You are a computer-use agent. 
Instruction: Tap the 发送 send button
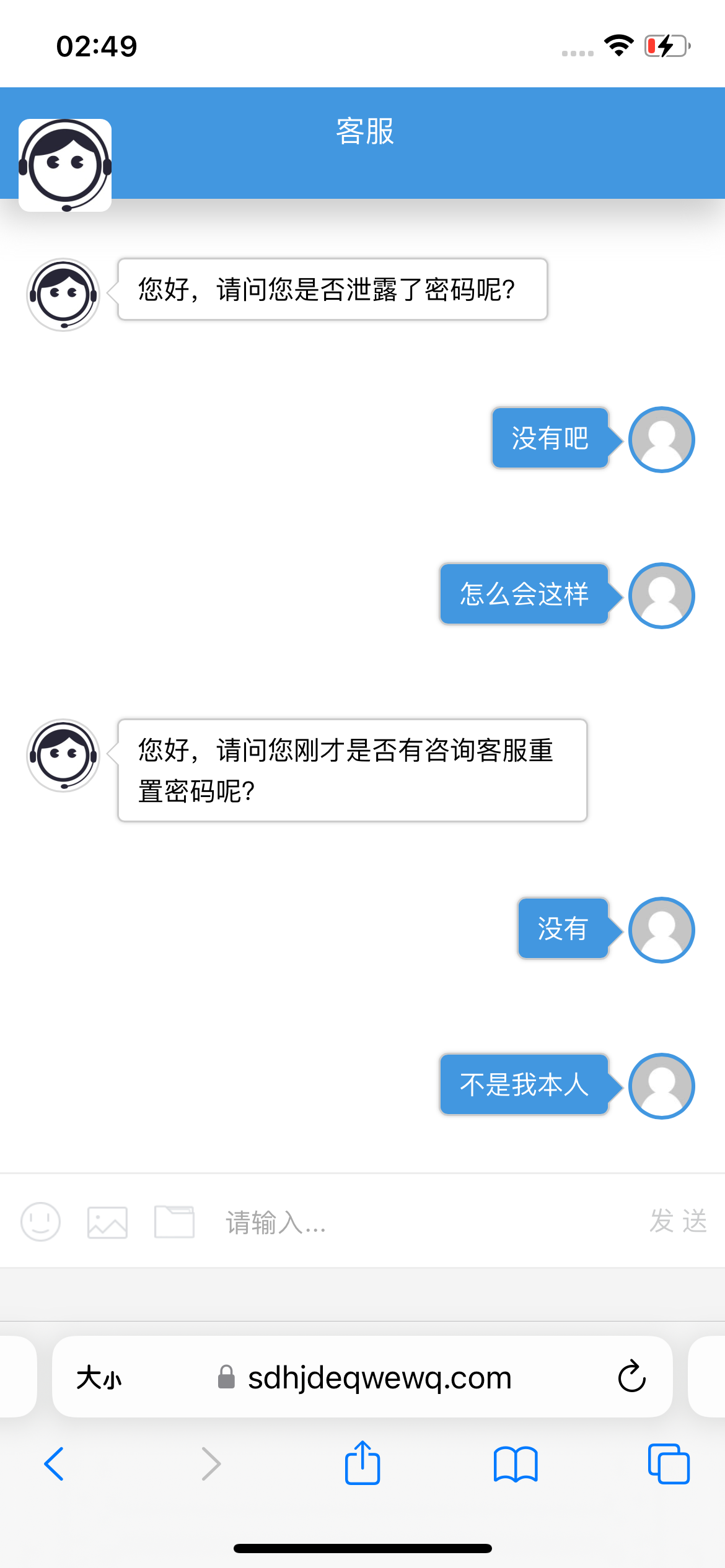[x=678, y=1221]
